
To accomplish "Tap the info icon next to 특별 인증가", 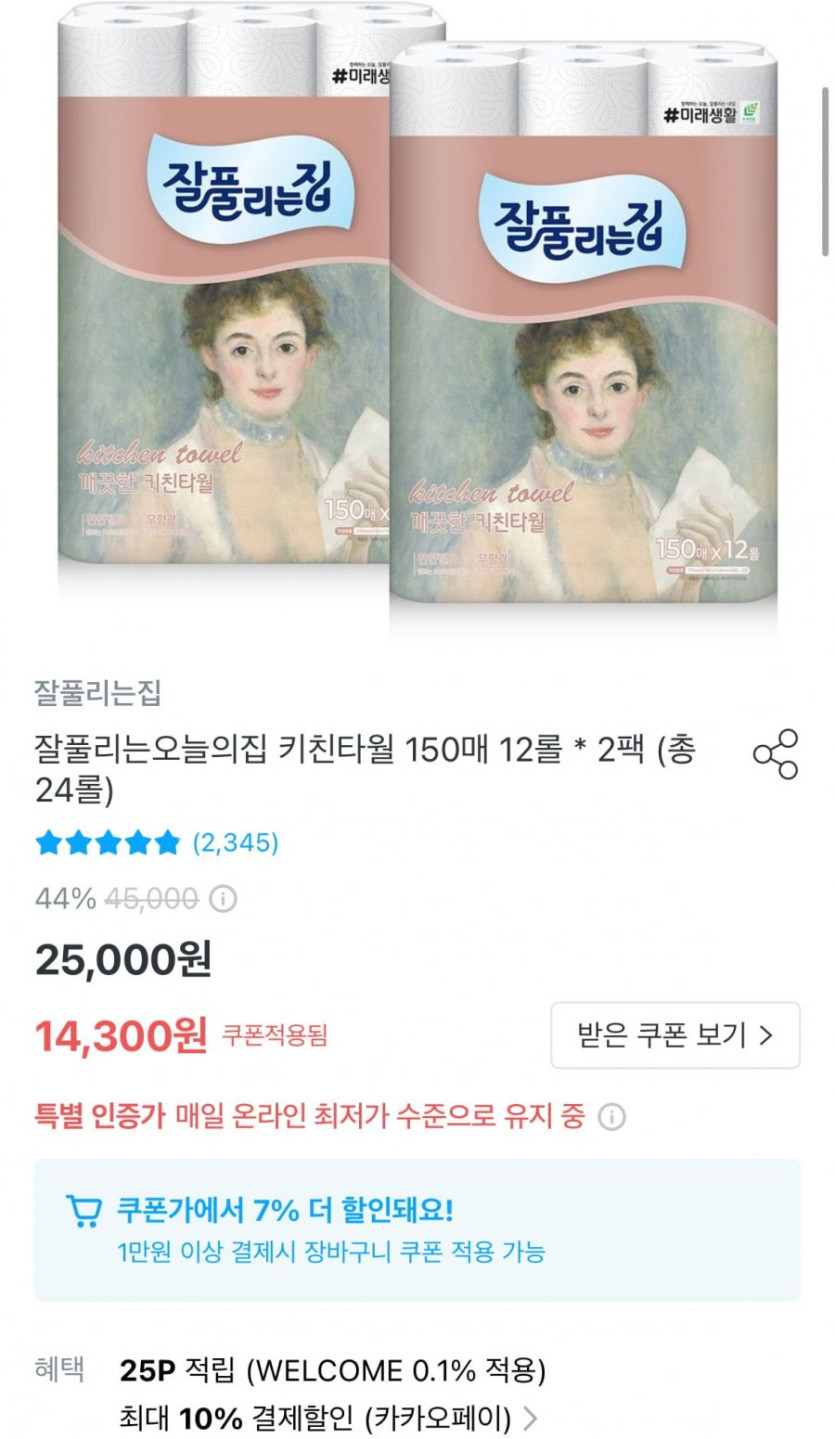I will point(613,1116).
